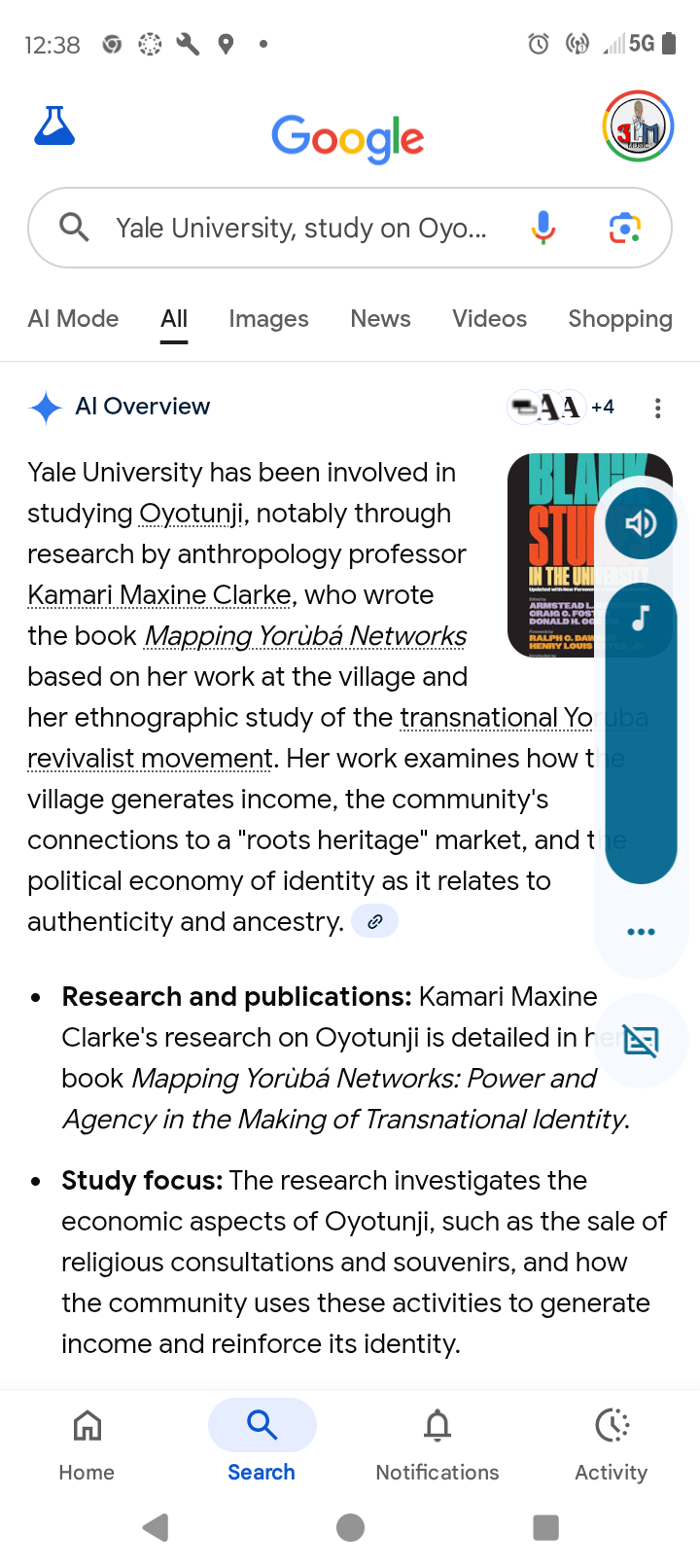Open Mapping Yorùbá Networks link

click(x=305, y=636)
